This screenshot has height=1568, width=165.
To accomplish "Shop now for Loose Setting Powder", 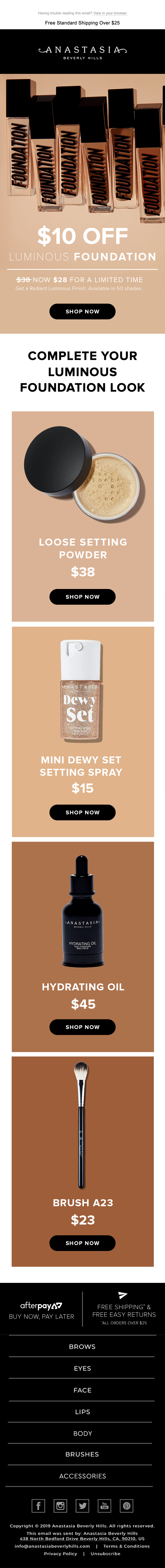I will [x=82, y=597].
